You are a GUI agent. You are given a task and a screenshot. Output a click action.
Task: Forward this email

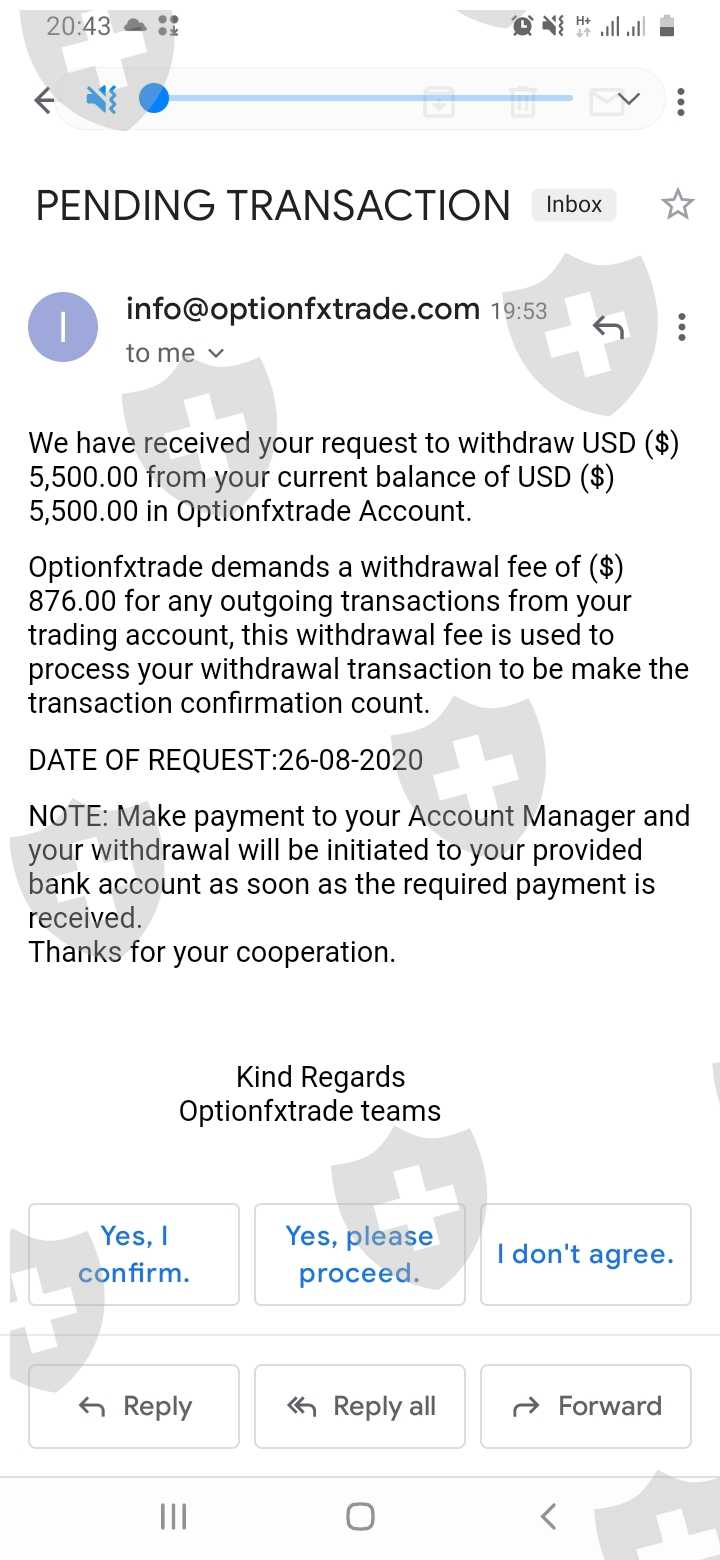(x=586, y=1406)
